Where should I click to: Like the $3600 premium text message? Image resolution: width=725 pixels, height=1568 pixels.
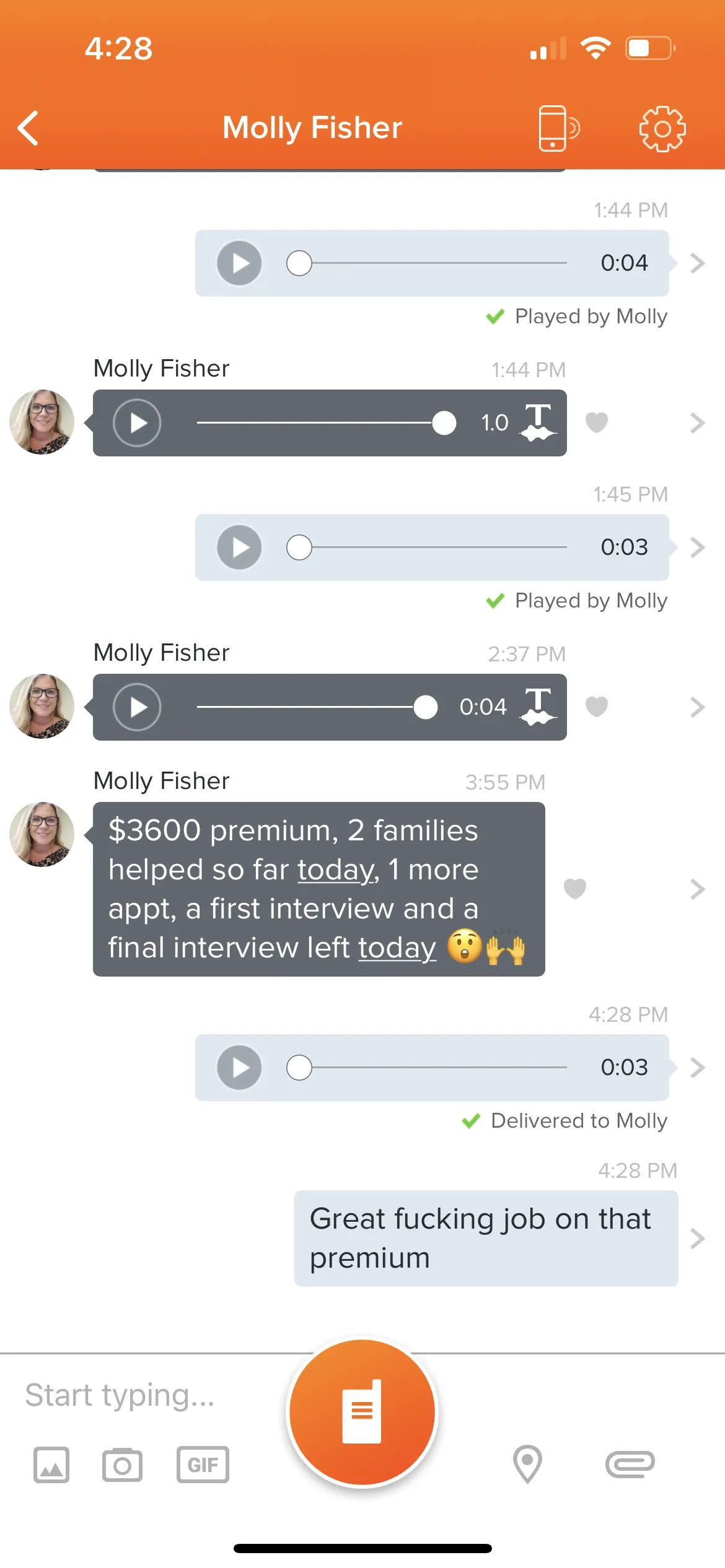tap(575, 889)
